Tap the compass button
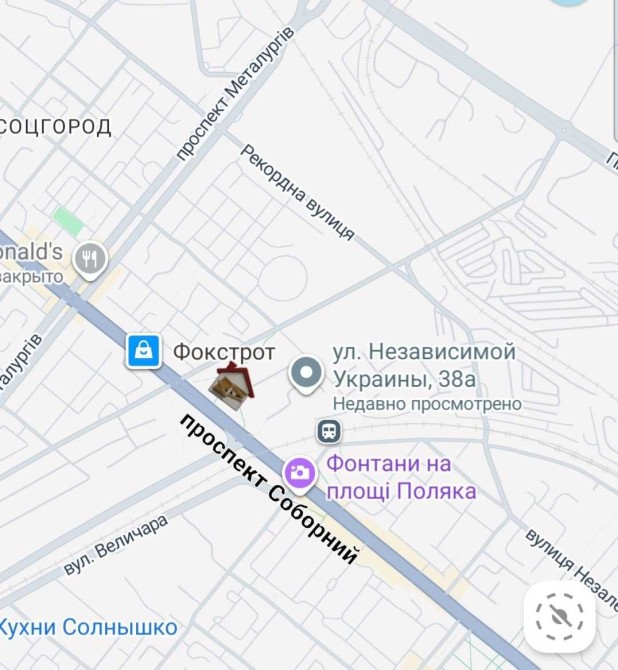Screen dimensions: 618x670 click(560, 616)
